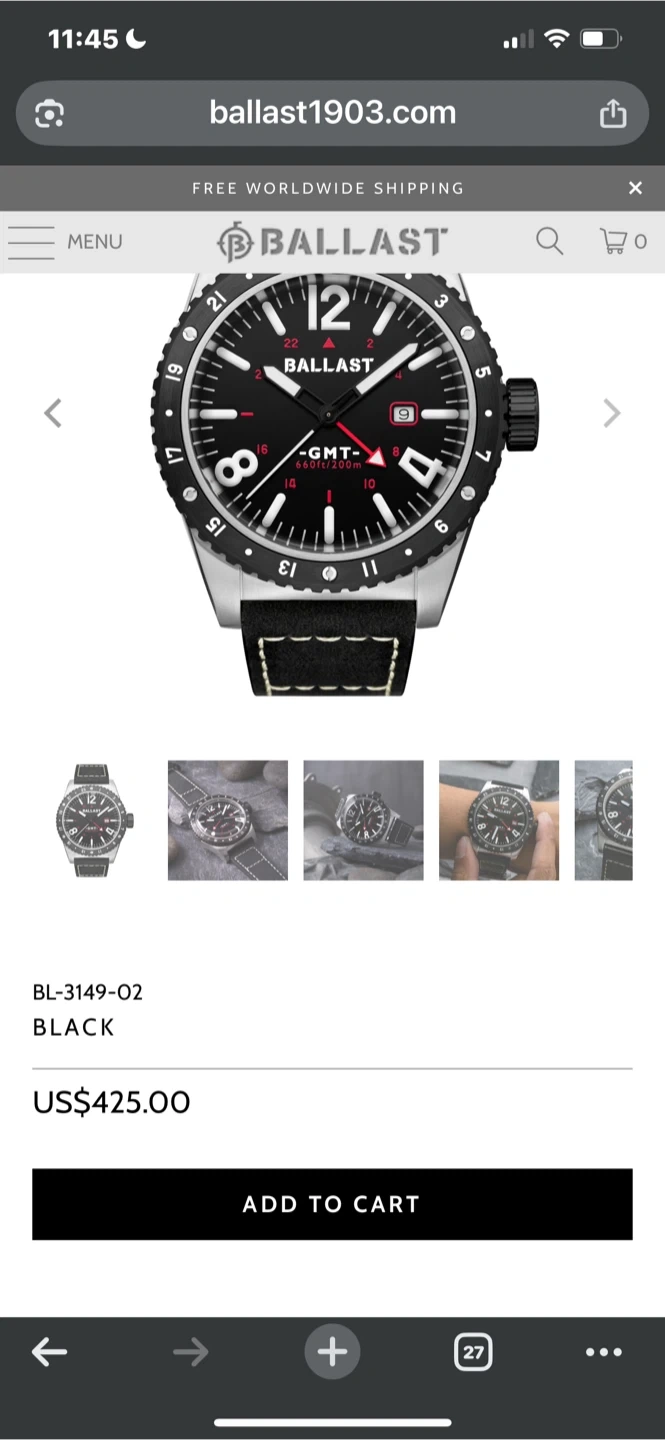
Task: Dismiss the free worldwide shipping banner
Action: (635, 188)
